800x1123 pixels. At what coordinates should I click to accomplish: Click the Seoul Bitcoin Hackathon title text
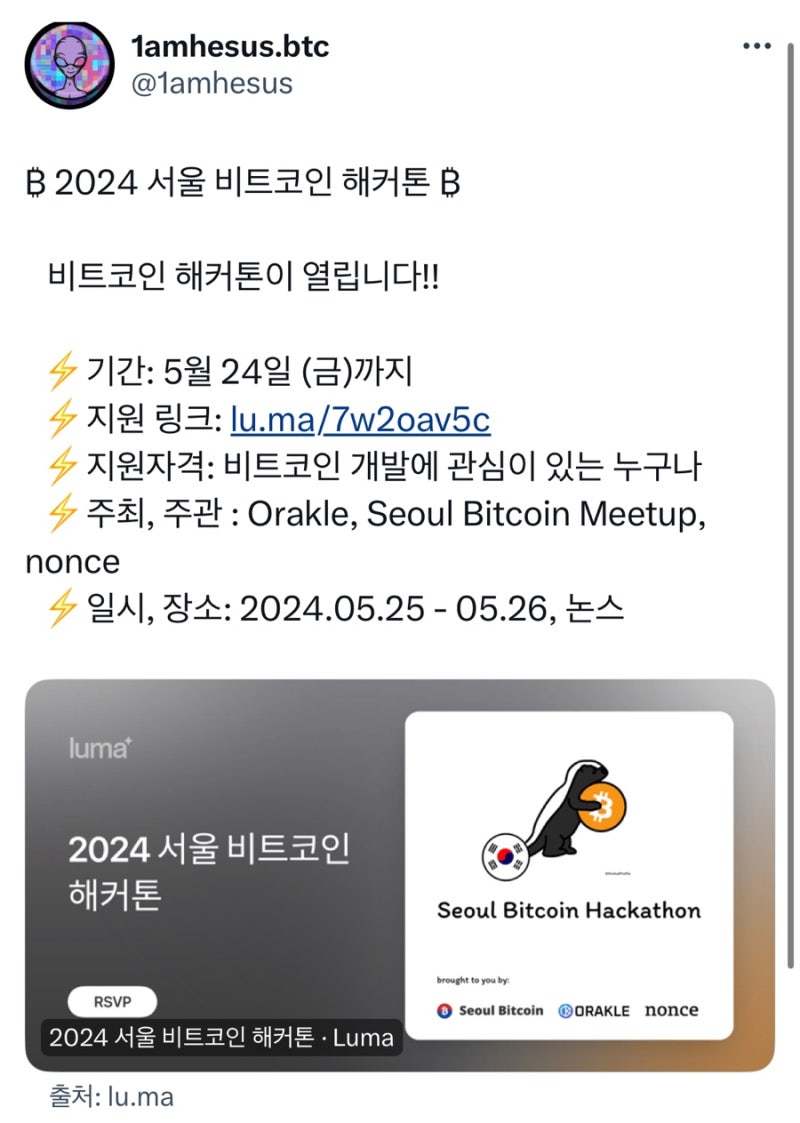click(569, 910)
